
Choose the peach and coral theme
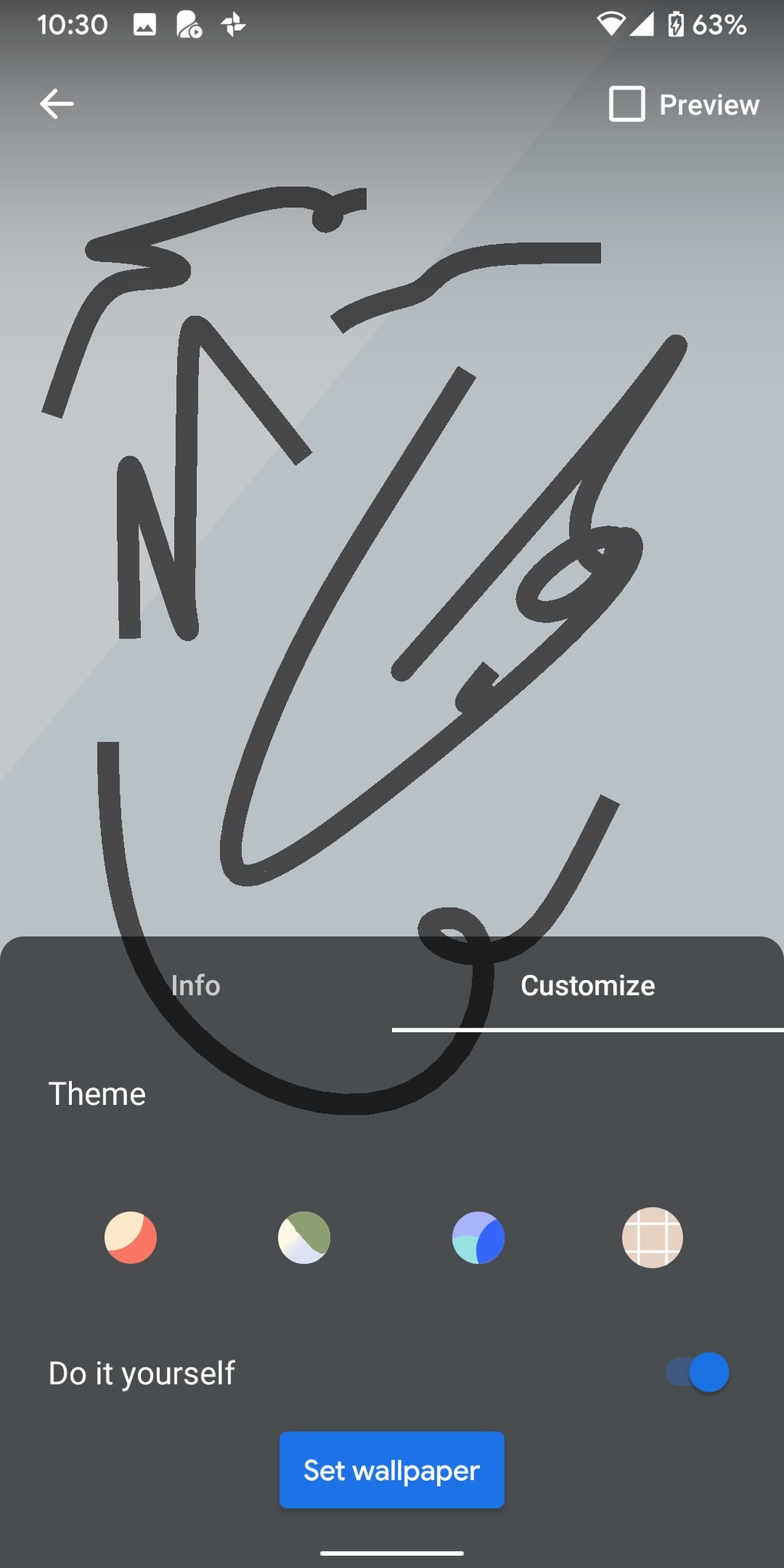[x=131, y=1237]
